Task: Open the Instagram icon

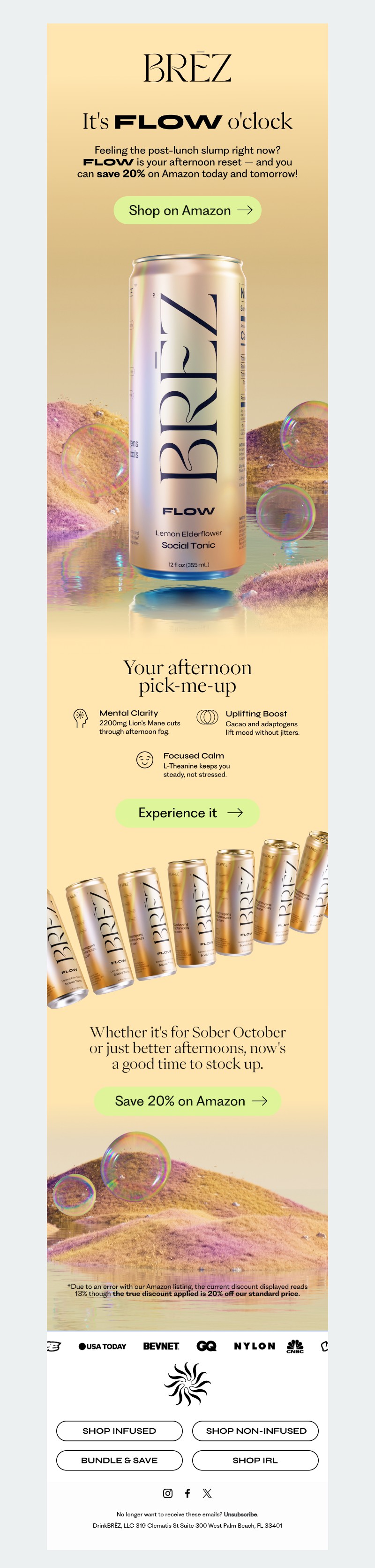Action: coord(168,1492)
